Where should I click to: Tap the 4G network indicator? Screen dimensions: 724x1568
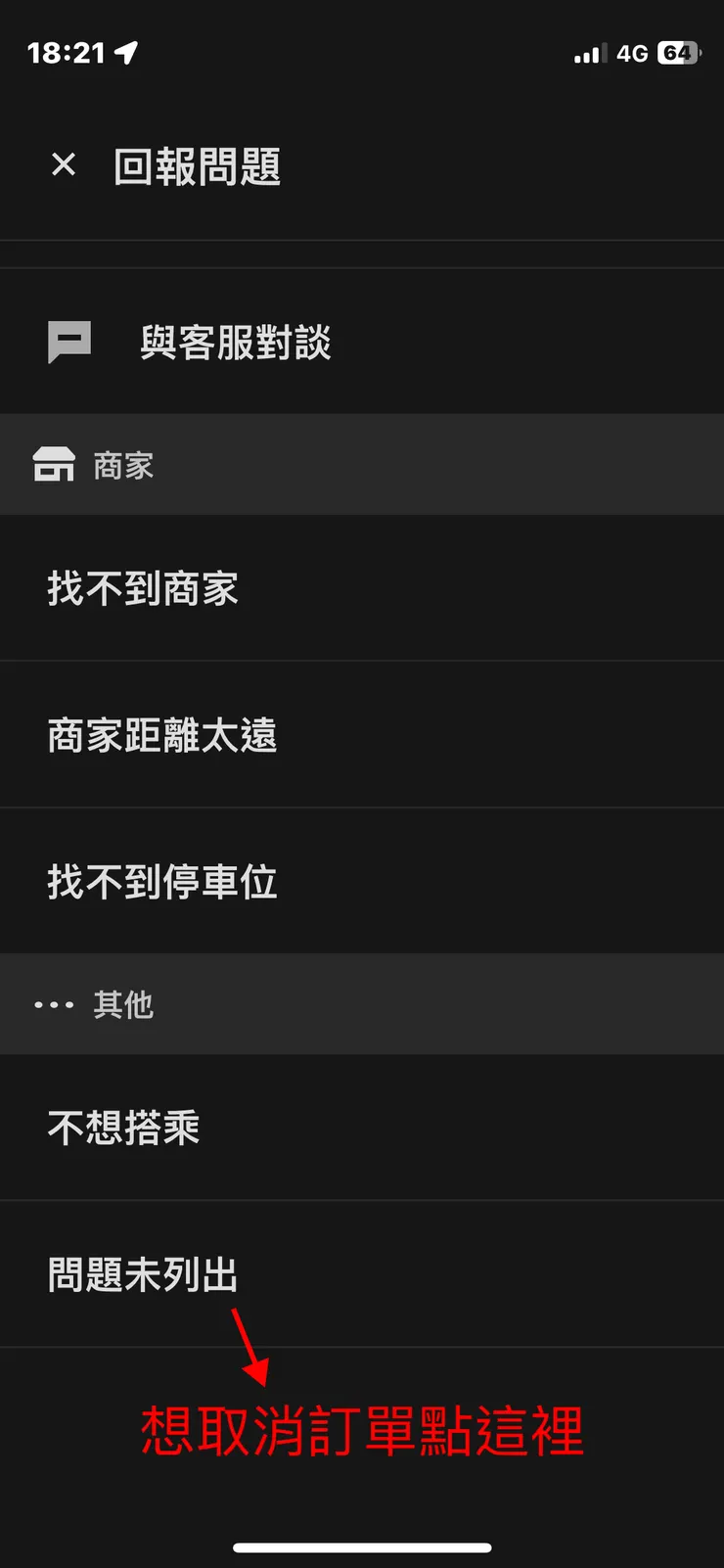click(x=632, y=55)
